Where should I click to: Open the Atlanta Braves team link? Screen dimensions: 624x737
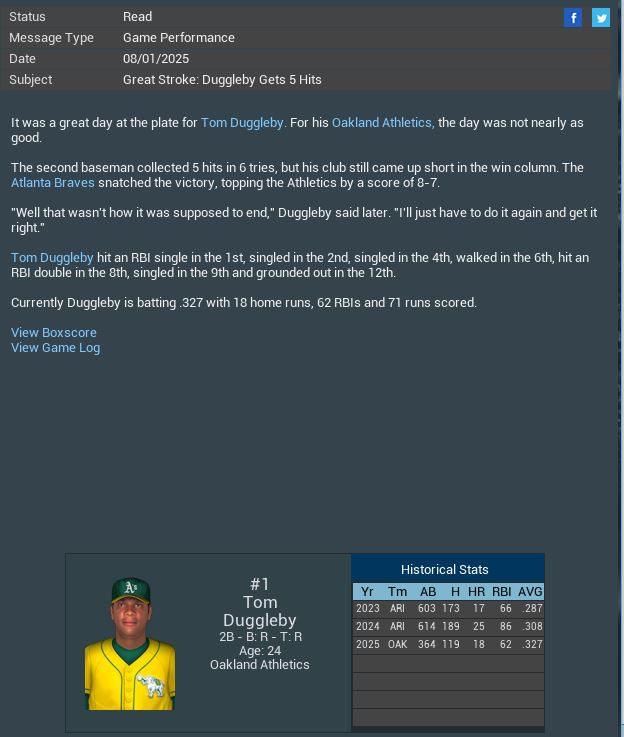(x=53, y=183)
